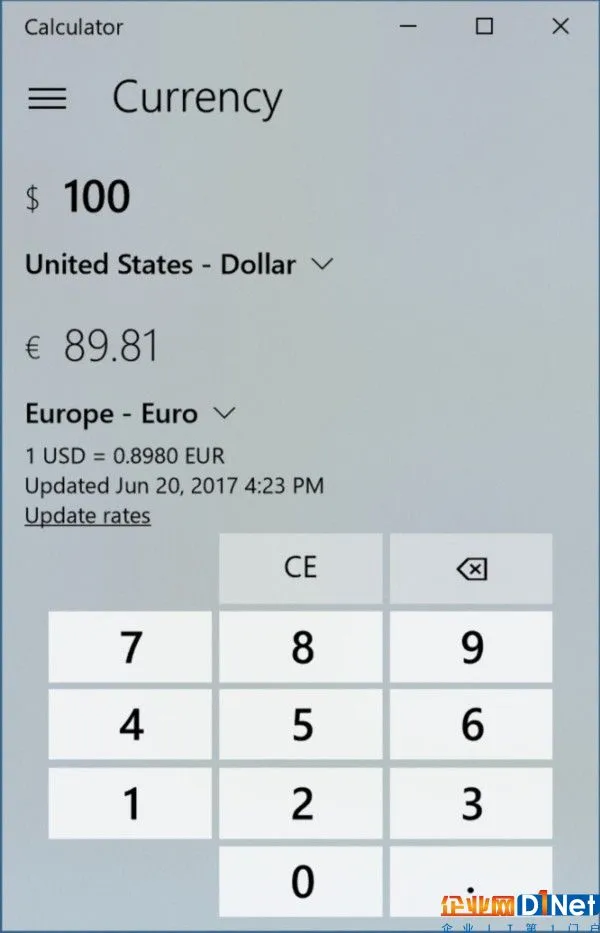The height and width of the screenshot is (933, 600).
Task: Clear entry with the CE button
Action: 300,568
